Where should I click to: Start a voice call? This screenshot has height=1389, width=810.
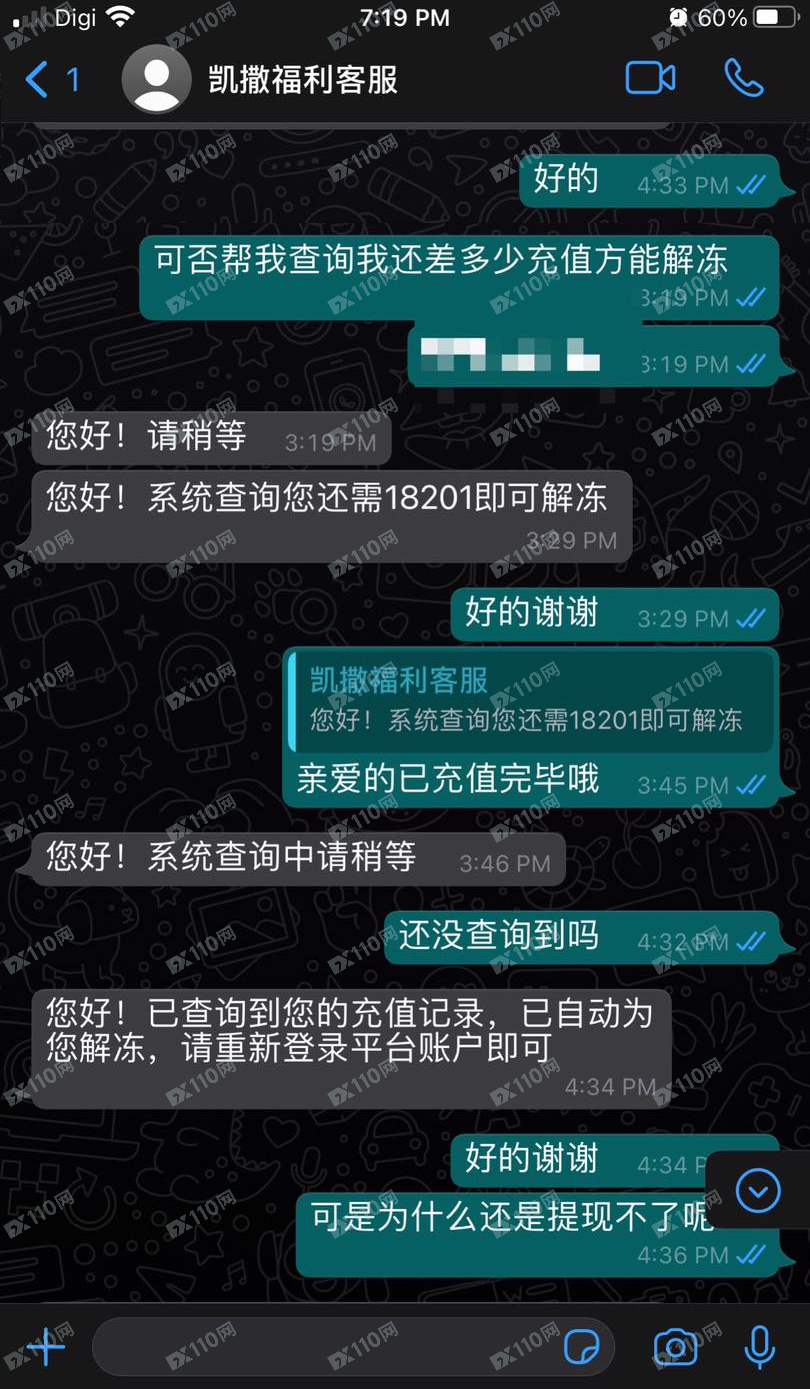point(744,79)
